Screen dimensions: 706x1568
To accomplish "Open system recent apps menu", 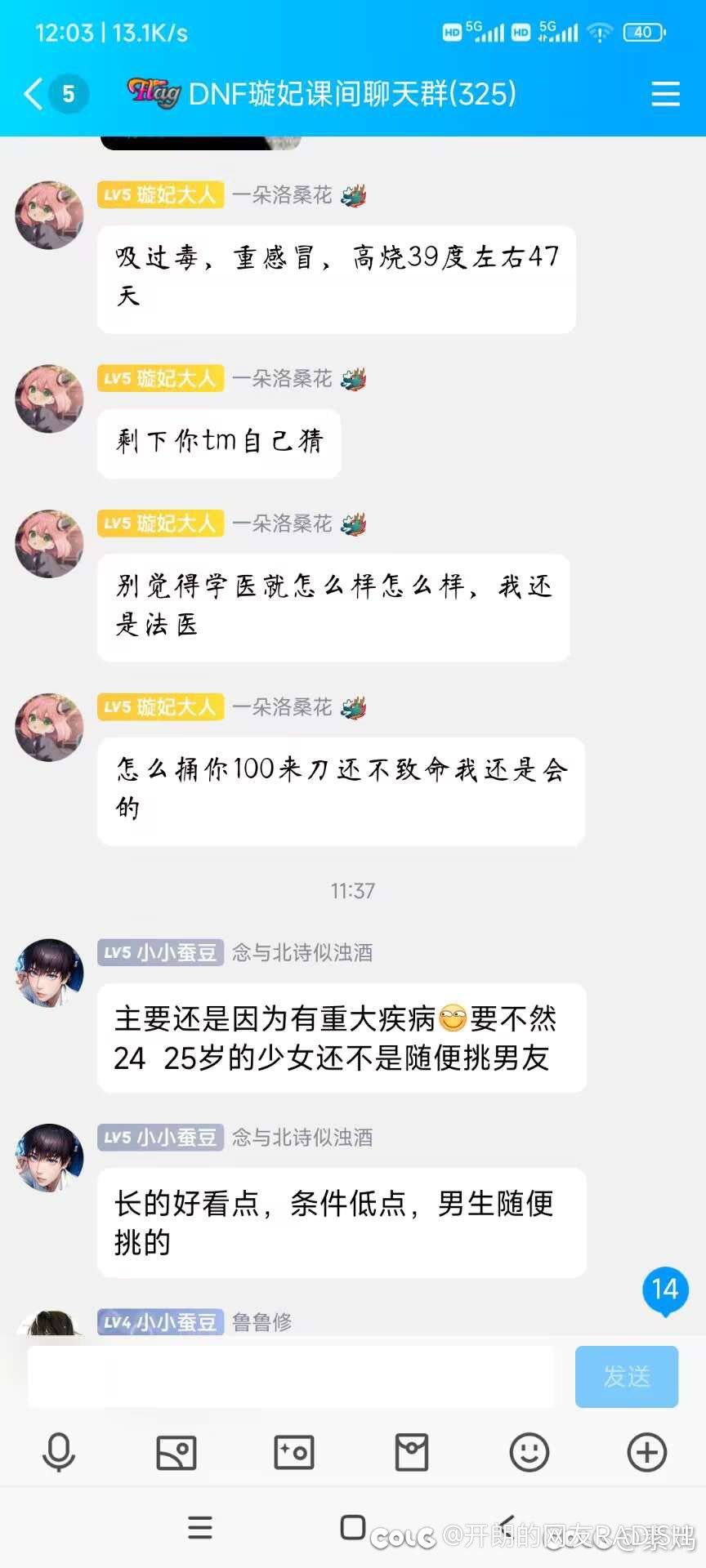I will point(200,1527).
